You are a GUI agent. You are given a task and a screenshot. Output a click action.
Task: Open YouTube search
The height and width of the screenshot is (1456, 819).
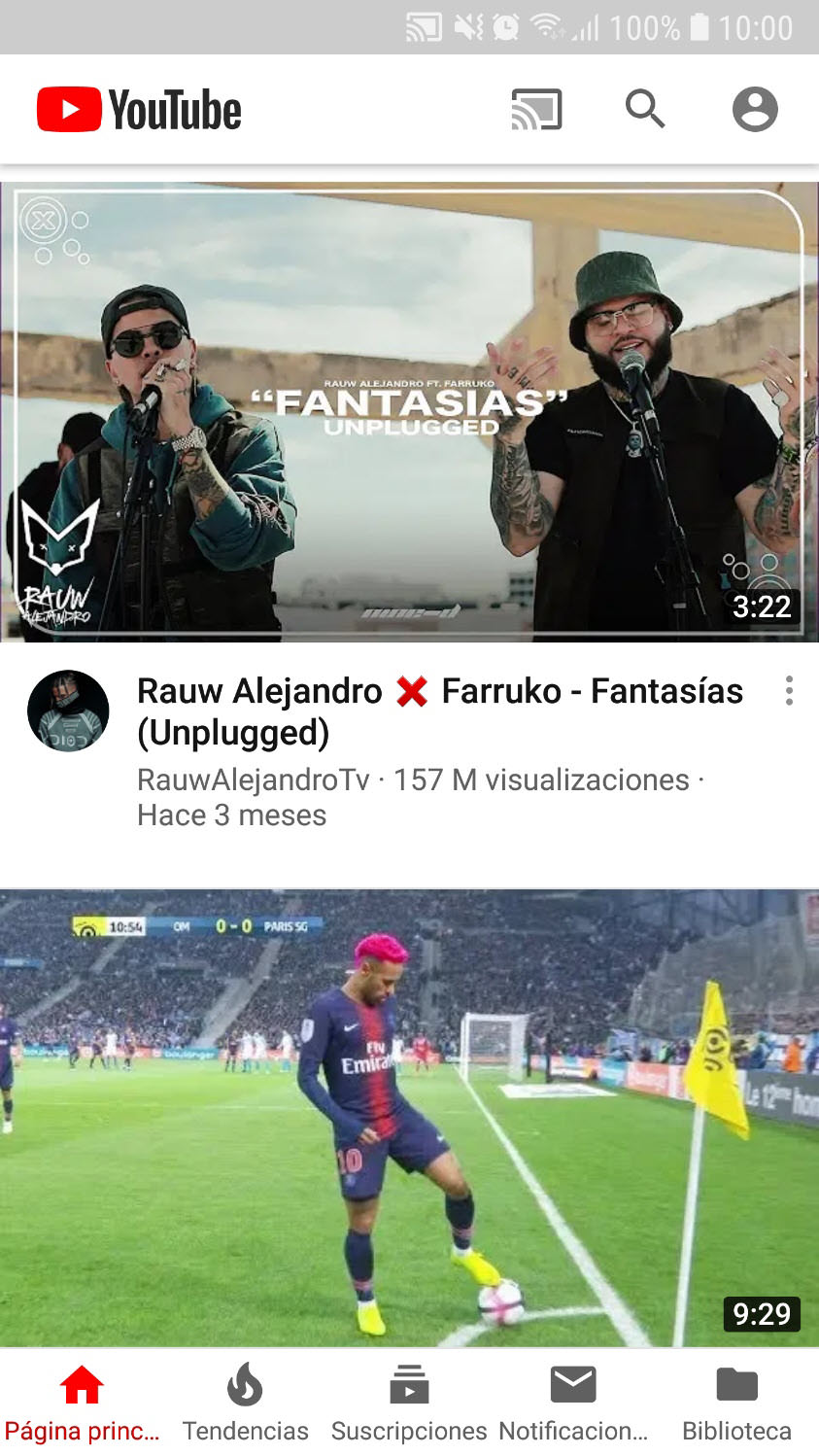coord(645,109)
